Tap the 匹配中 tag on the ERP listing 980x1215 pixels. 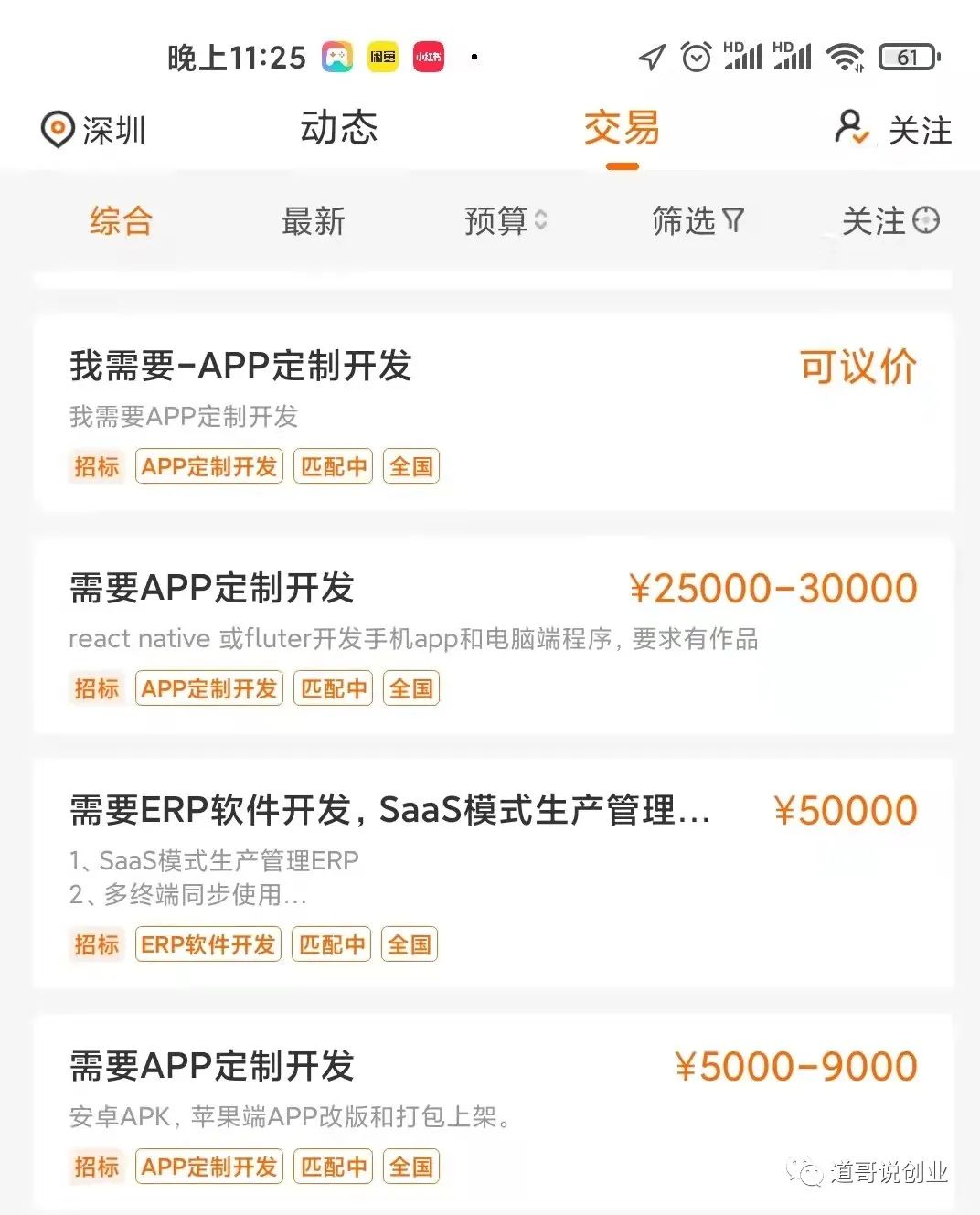point(331,944)
